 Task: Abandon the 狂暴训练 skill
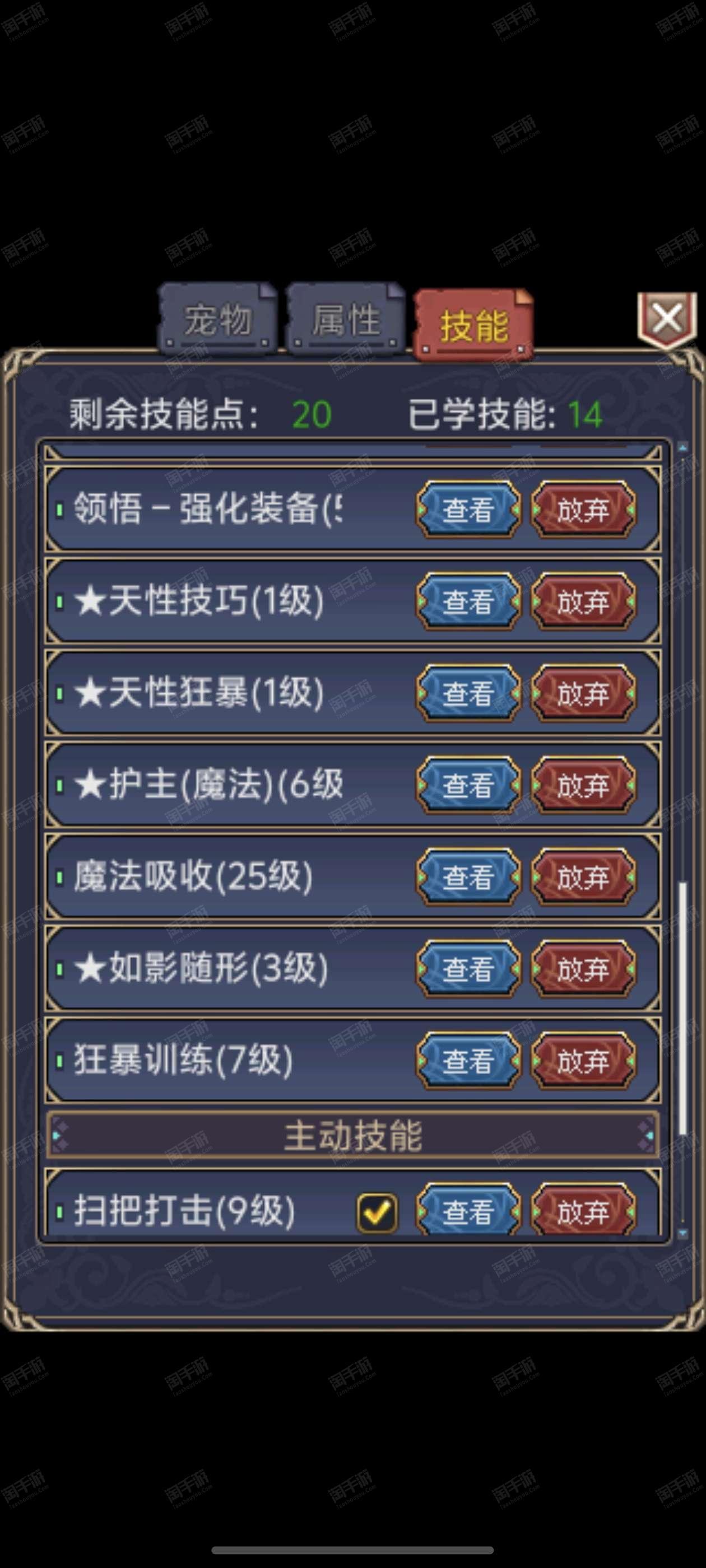[583, 1060]
